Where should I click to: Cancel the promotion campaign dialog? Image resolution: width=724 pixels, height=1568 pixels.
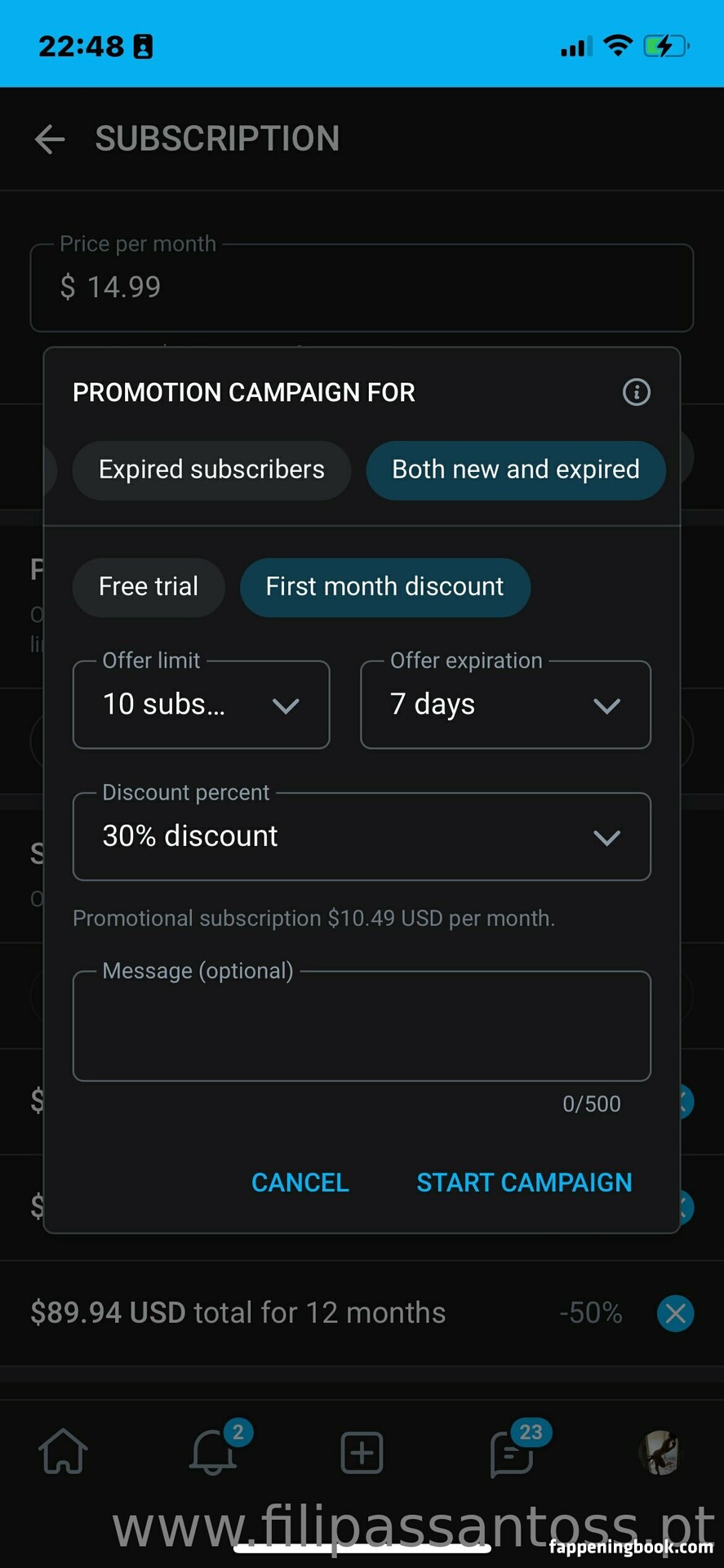tap(300, 1183)
